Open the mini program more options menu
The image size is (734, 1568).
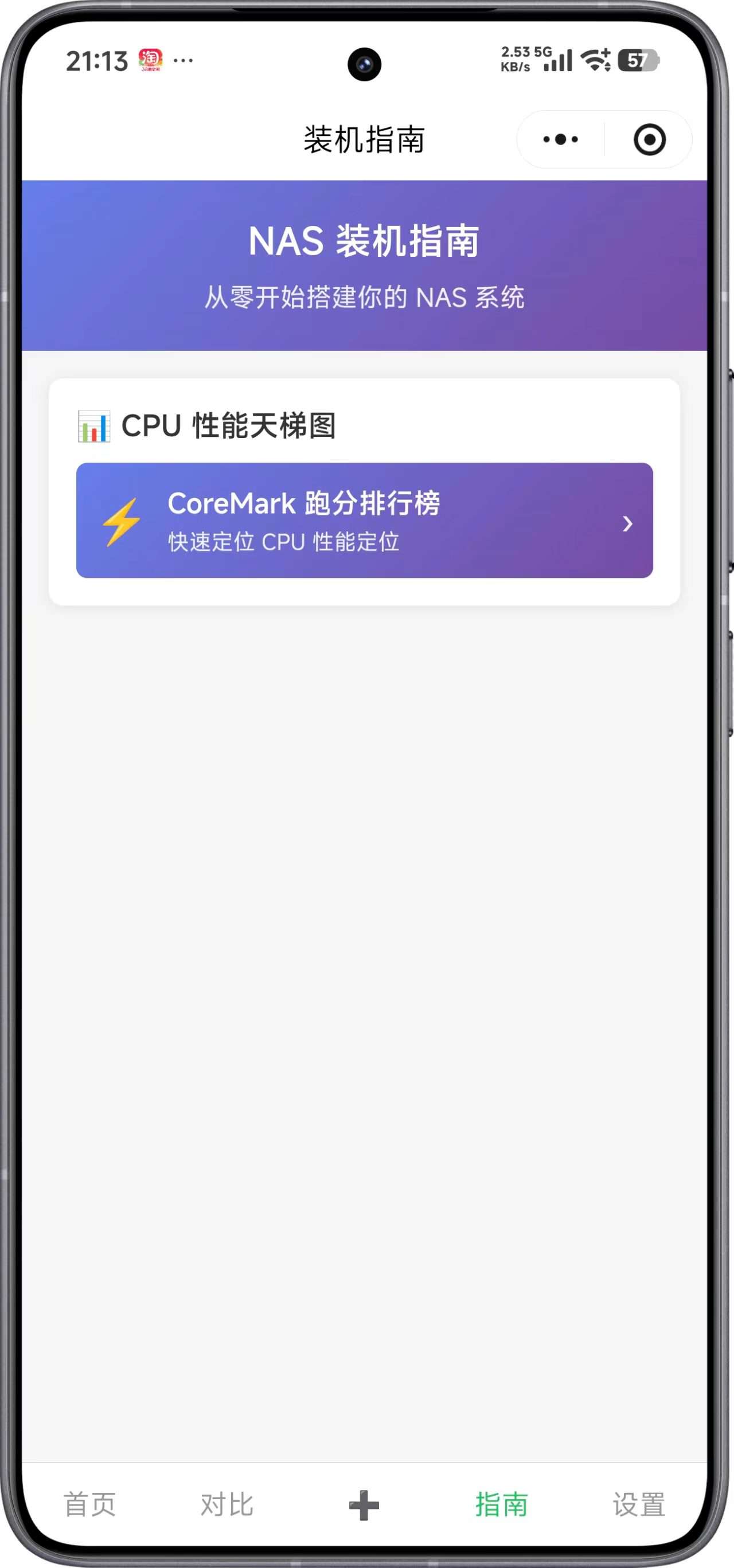click(x=560, y=139)
